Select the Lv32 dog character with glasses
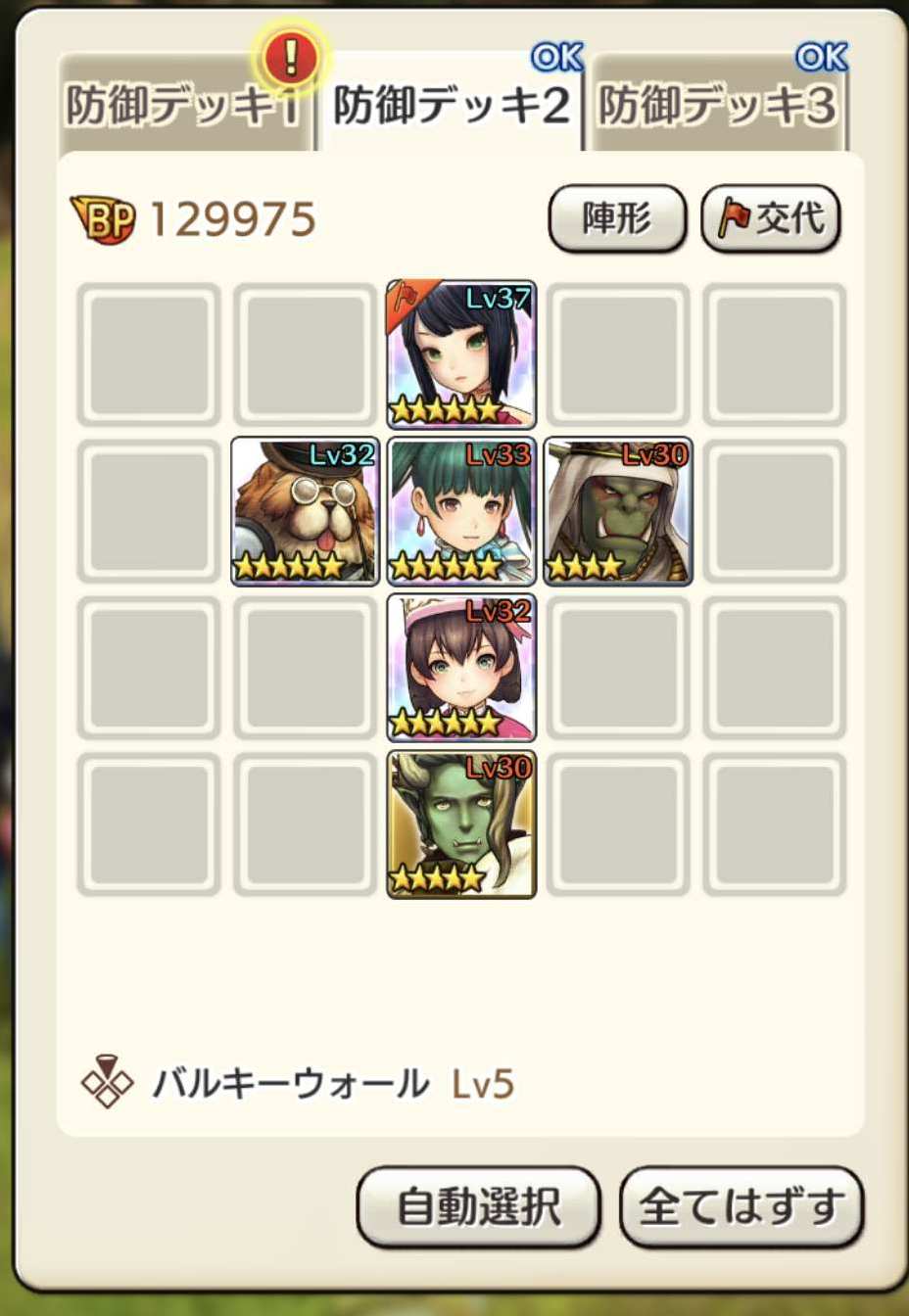 point(305,511)
